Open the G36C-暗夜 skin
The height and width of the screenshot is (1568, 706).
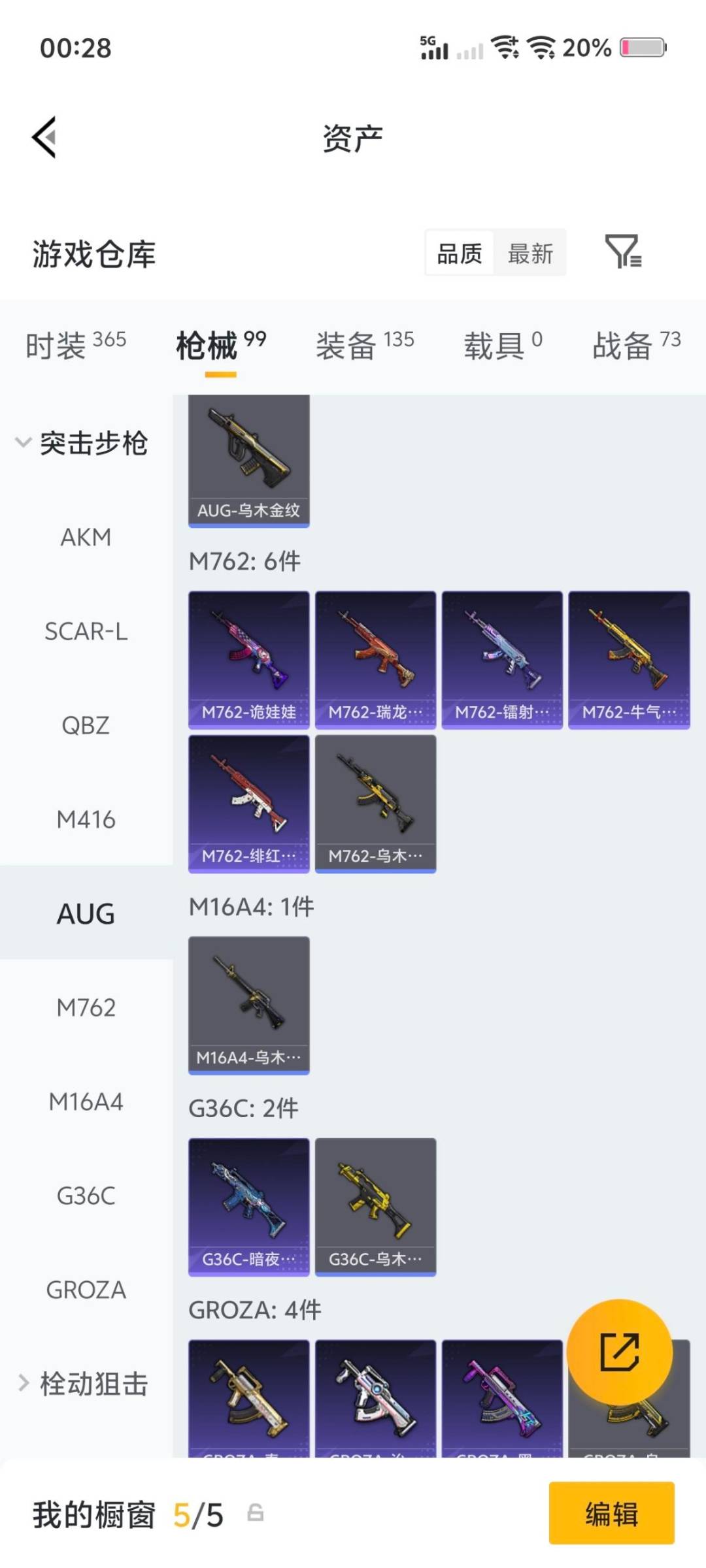(248, 1207)
